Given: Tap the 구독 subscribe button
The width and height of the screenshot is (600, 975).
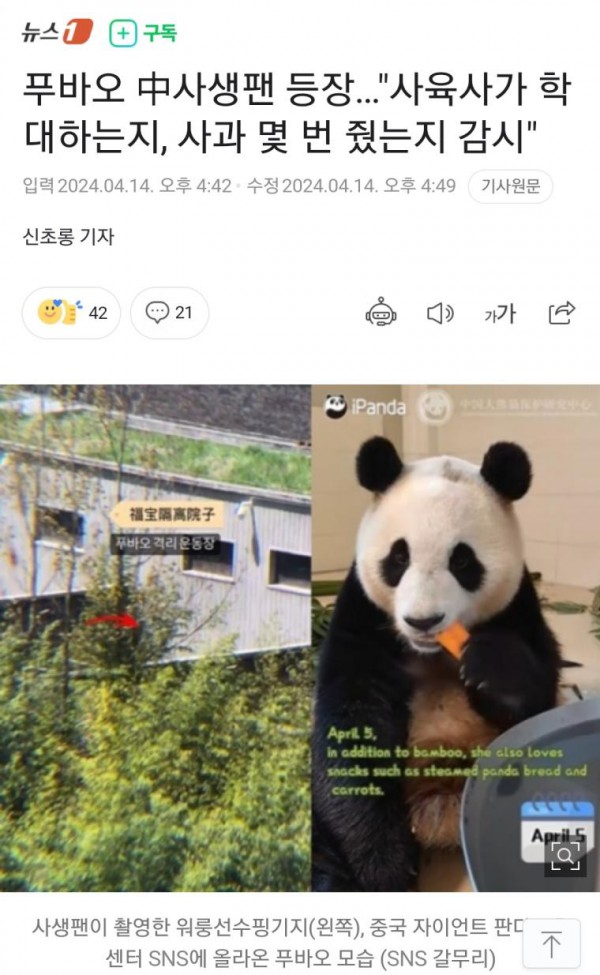Looking at the screenshot, I should click(x=143, y=32).
